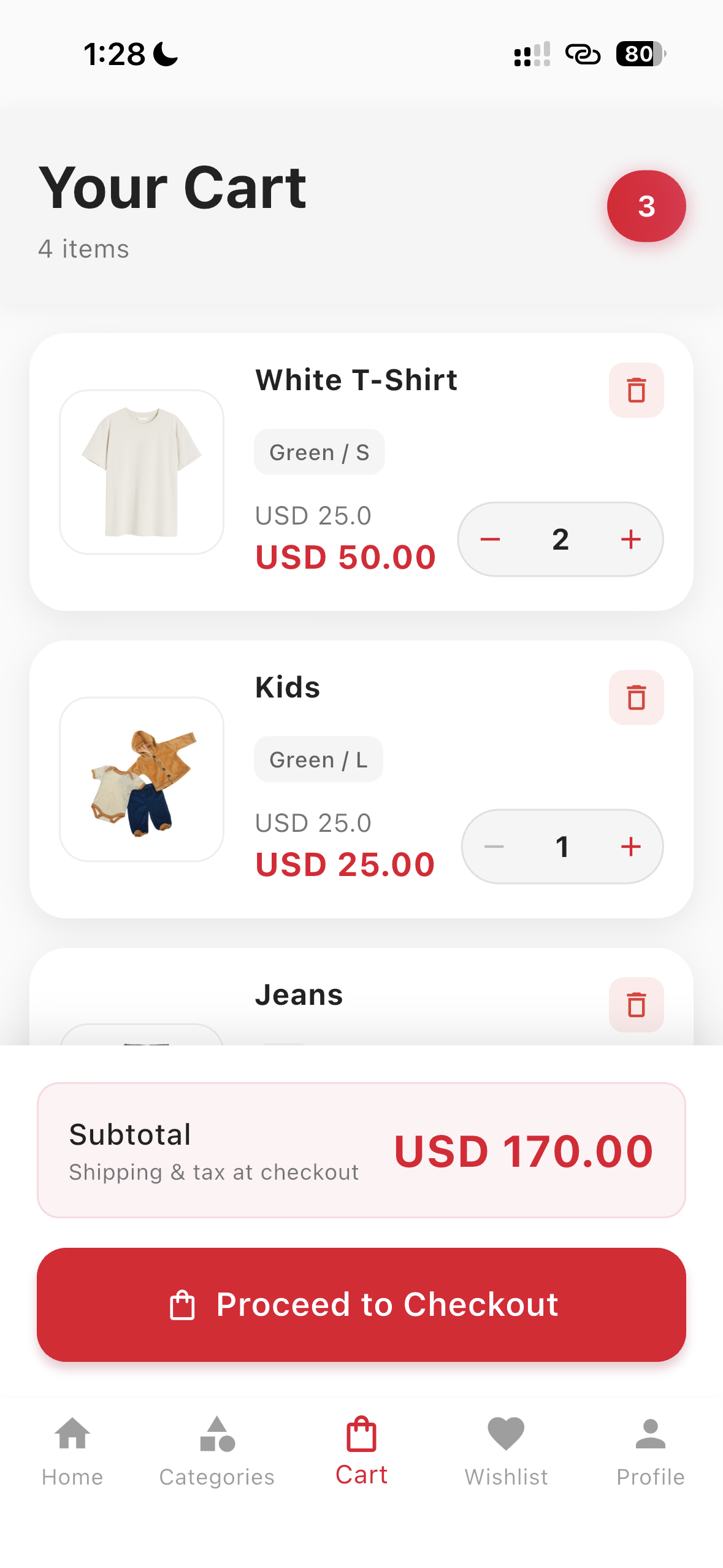The height and width of the screenshot is (1568, 723).
Task: Remove the Kids item from cart
Action: click(636, 698)
